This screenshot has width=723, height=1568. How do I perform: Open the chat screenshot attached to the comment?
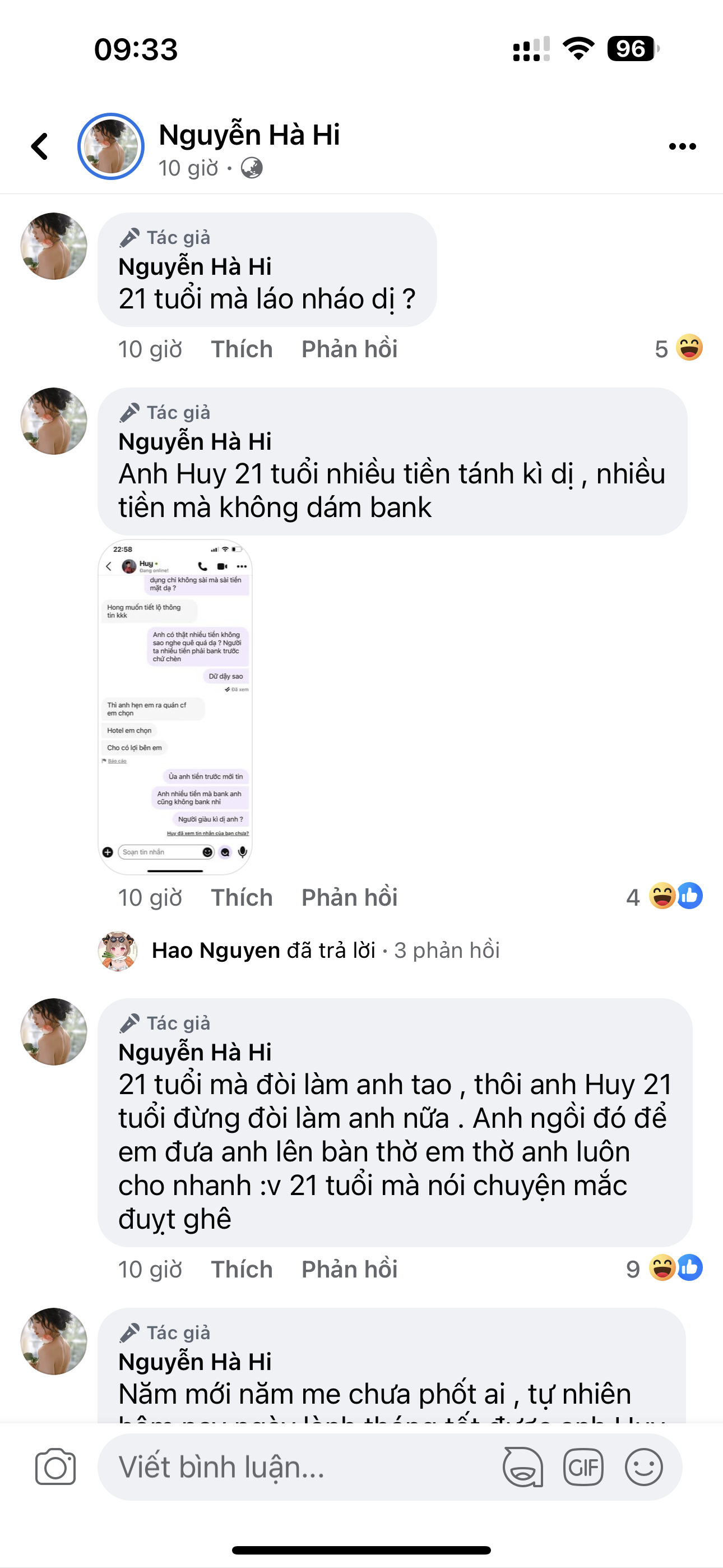coord(175,706)
